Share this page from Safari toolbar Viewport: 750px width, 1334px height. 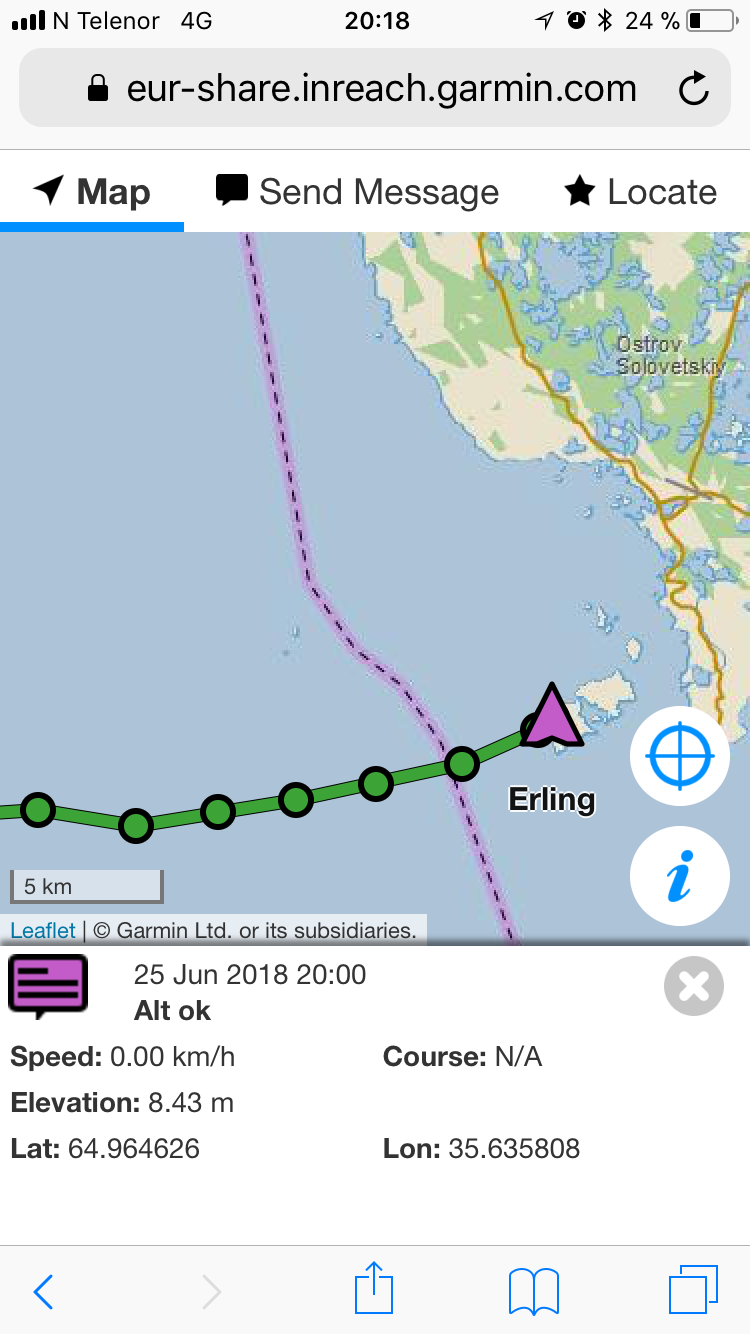(375, 1289)
